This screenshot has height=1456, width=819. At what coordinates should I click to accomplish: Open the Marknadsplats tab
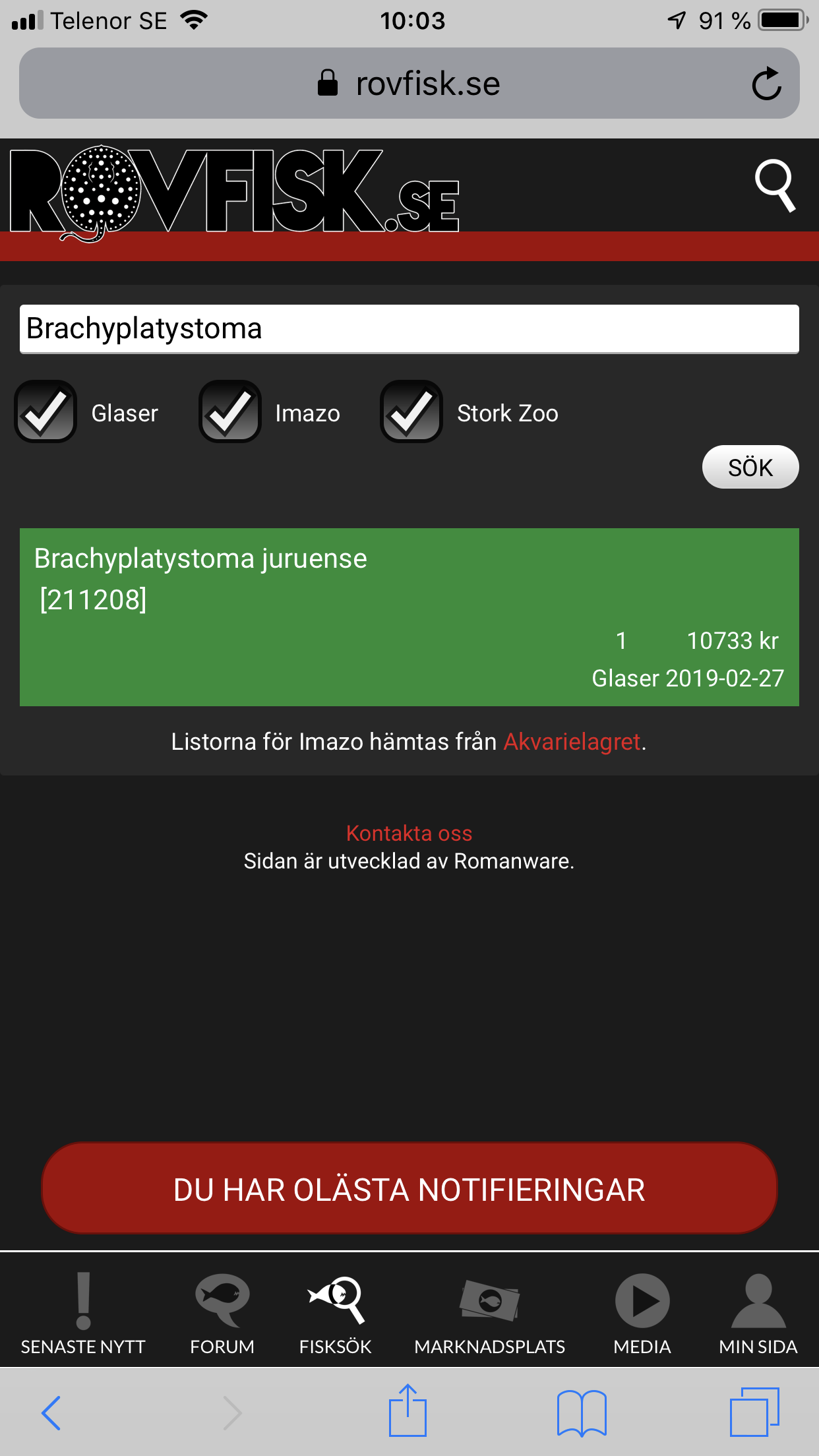[x=490, y=1314]
